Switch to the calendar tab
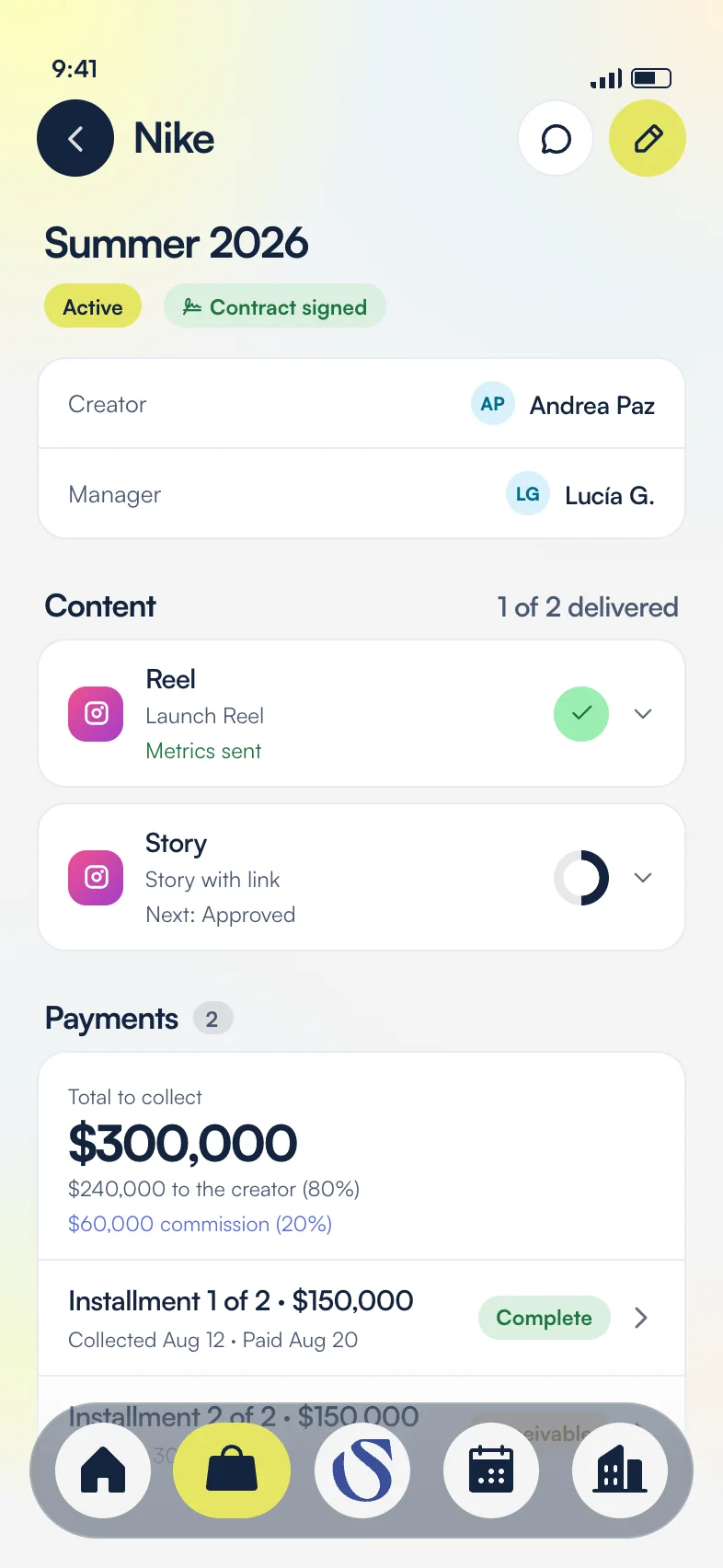The height and width of the screenshot is (1568, 723). [x=491, y=1470]
